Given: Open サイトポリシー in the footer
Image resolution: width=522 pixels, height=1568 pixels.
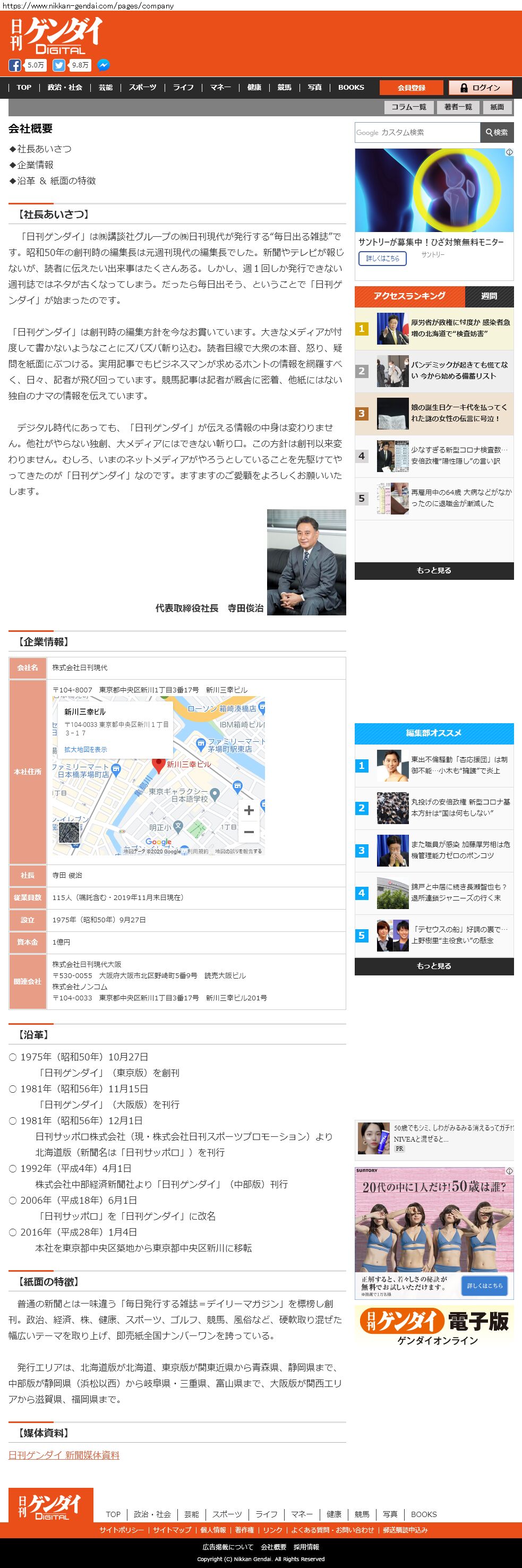Looking at the screenshot, I should [x=122, y=1530].
